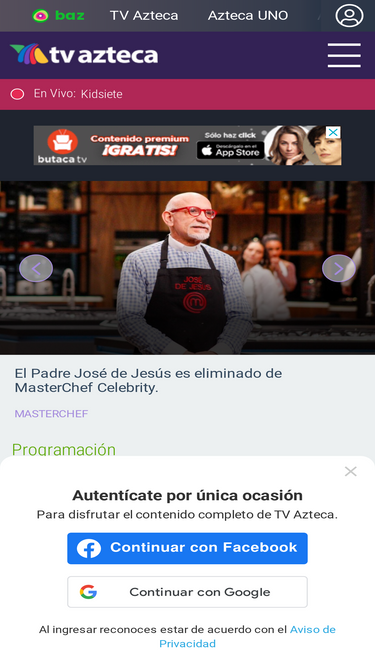
Task: Show previous carousel slide
Action: pos(36,268)
